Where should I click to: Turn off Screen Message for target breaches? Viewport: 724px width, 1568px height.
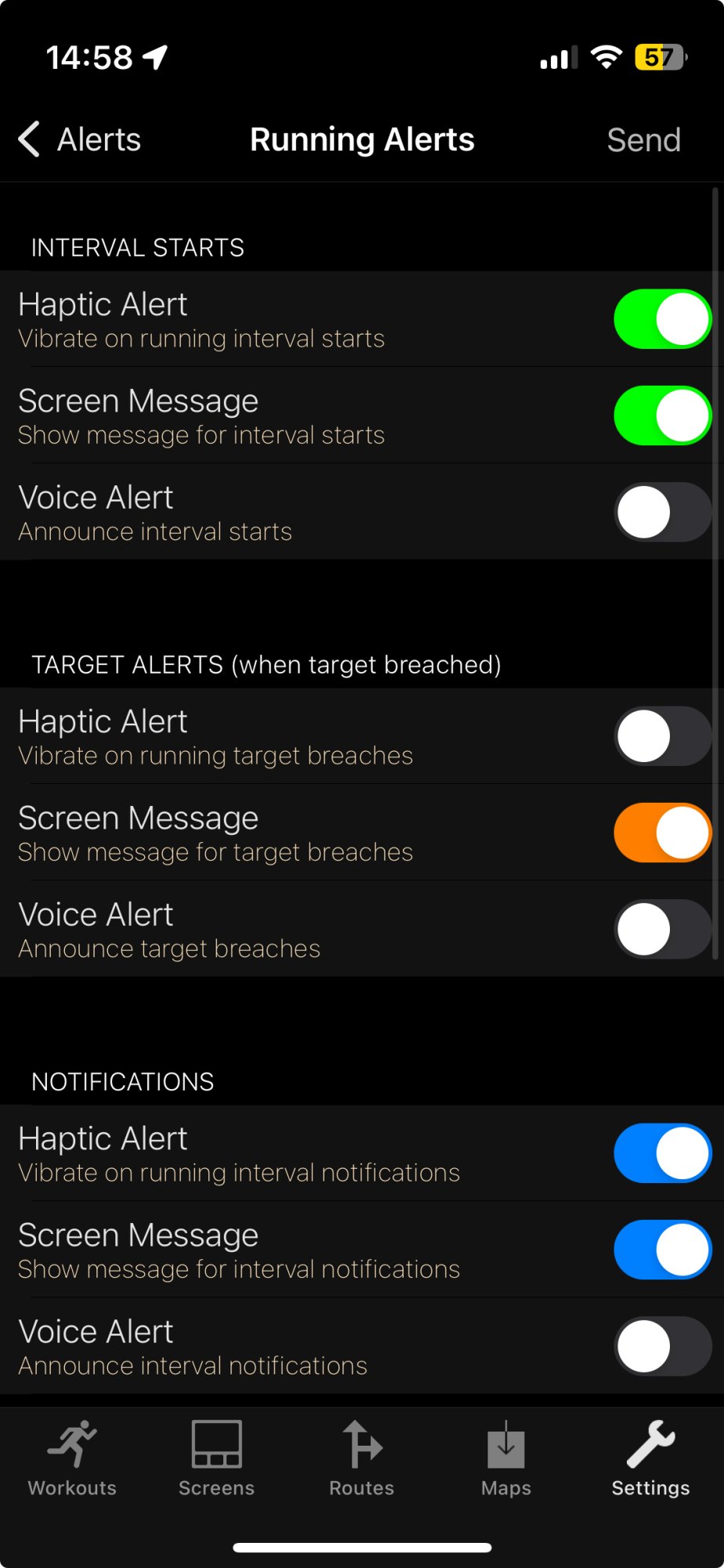click(x=662, y=833)
